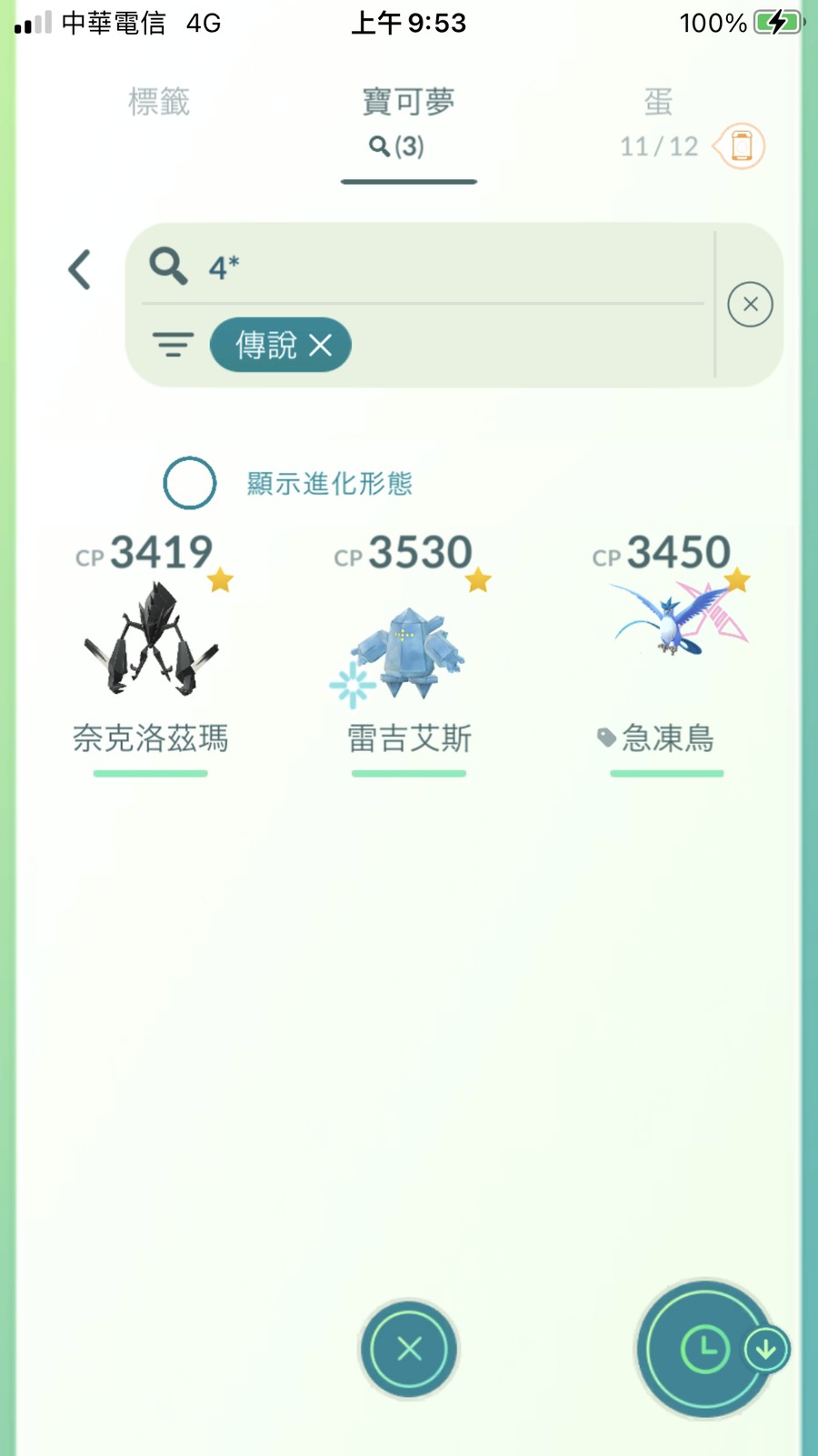Switch to the 蛋 tab

(x=658, y=102)
